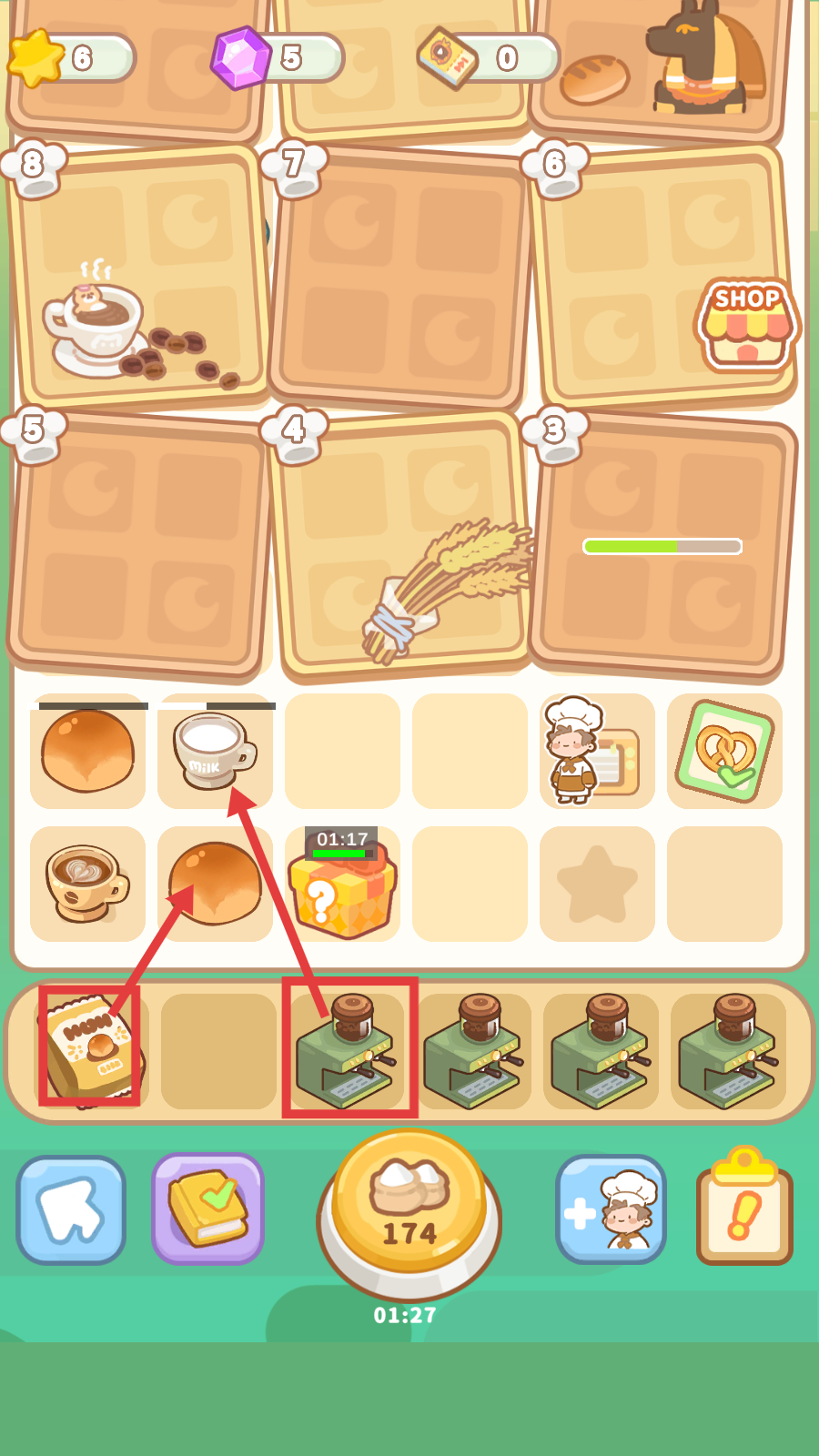Tap the add chef button

pos(611,1209)
